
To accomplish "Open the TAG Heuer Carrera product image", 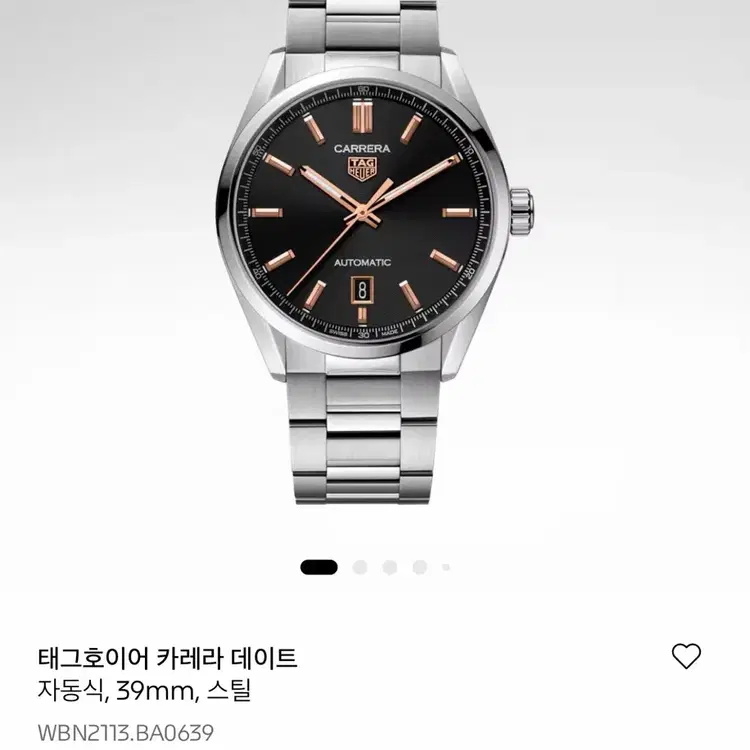I will [x=375, y=253].
